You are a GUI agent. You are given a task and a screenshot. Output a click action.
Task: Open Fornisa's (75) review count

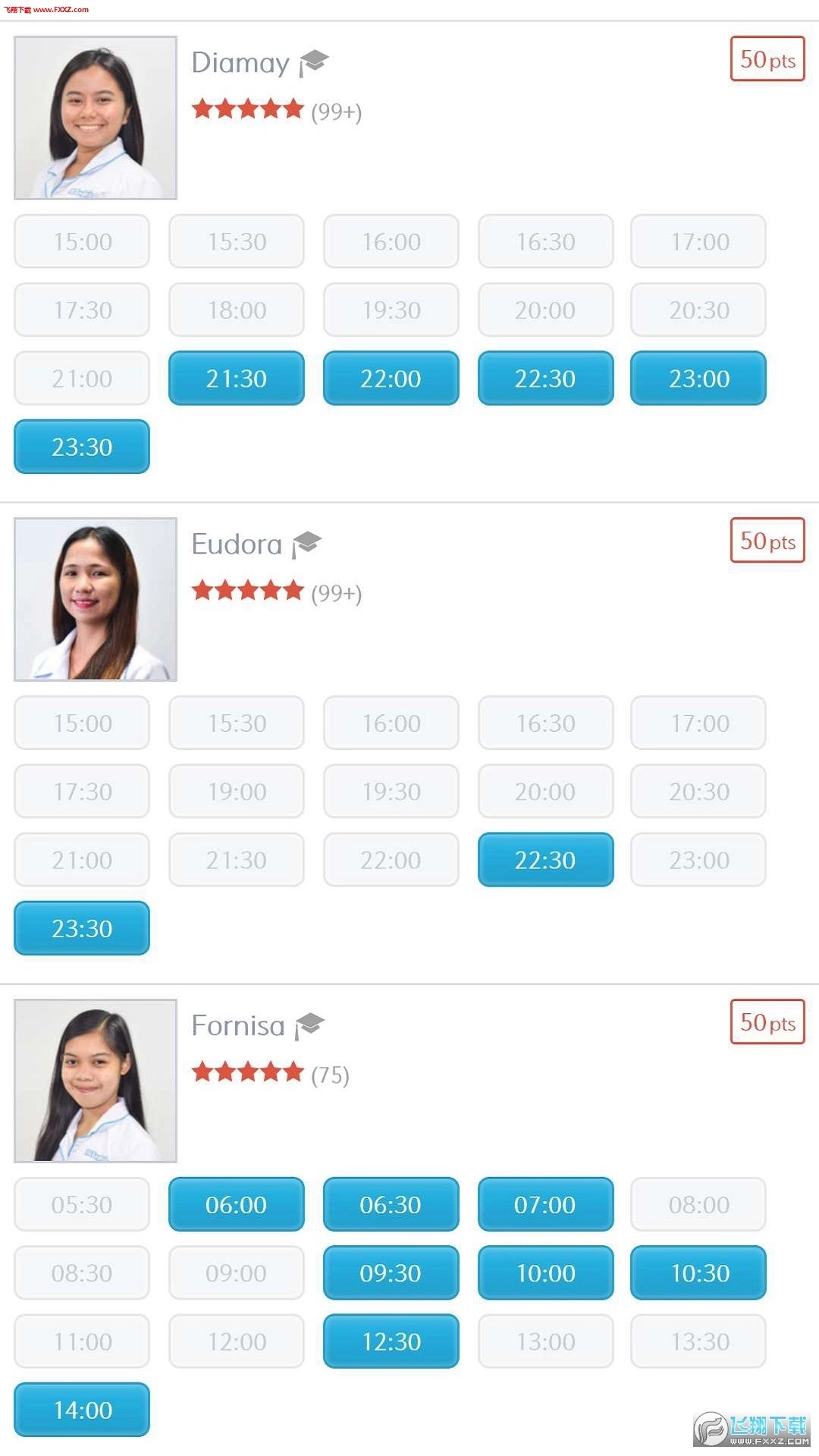[328, 1075]
